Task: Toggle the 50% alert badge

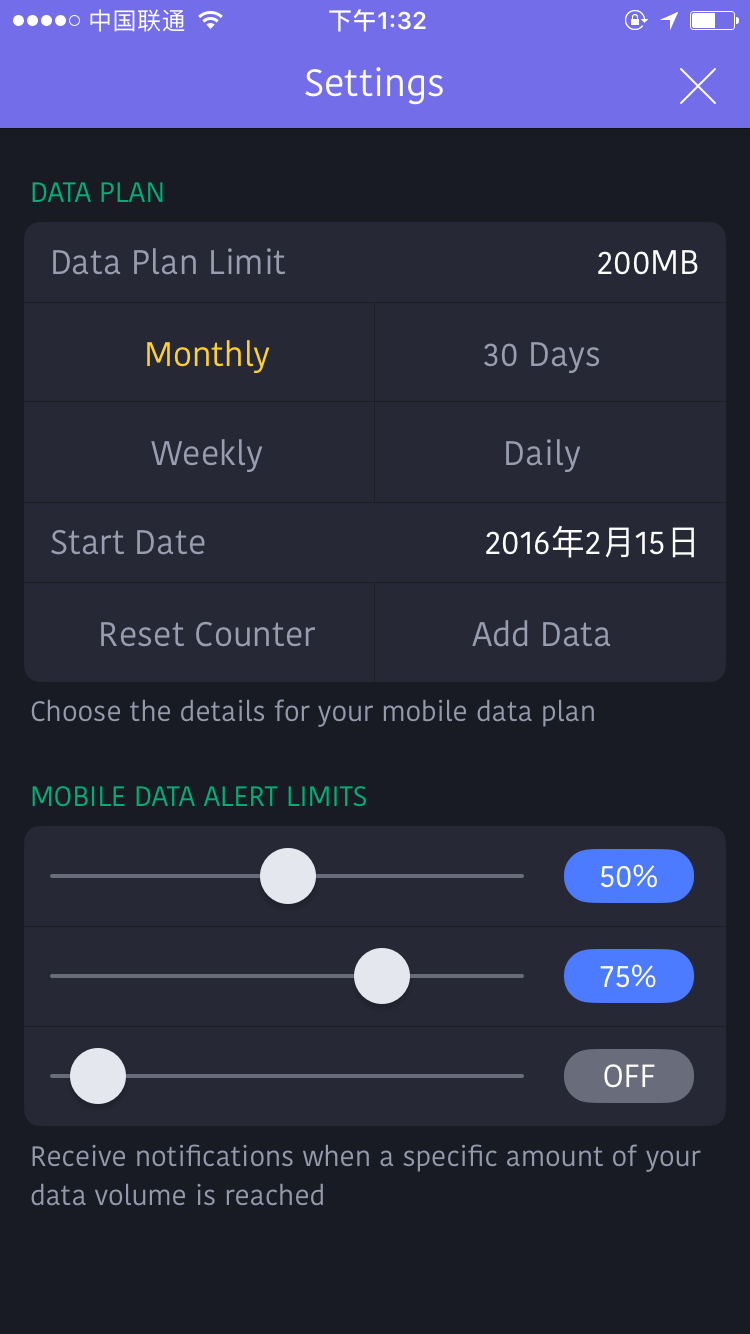Action: pos(629,876)
